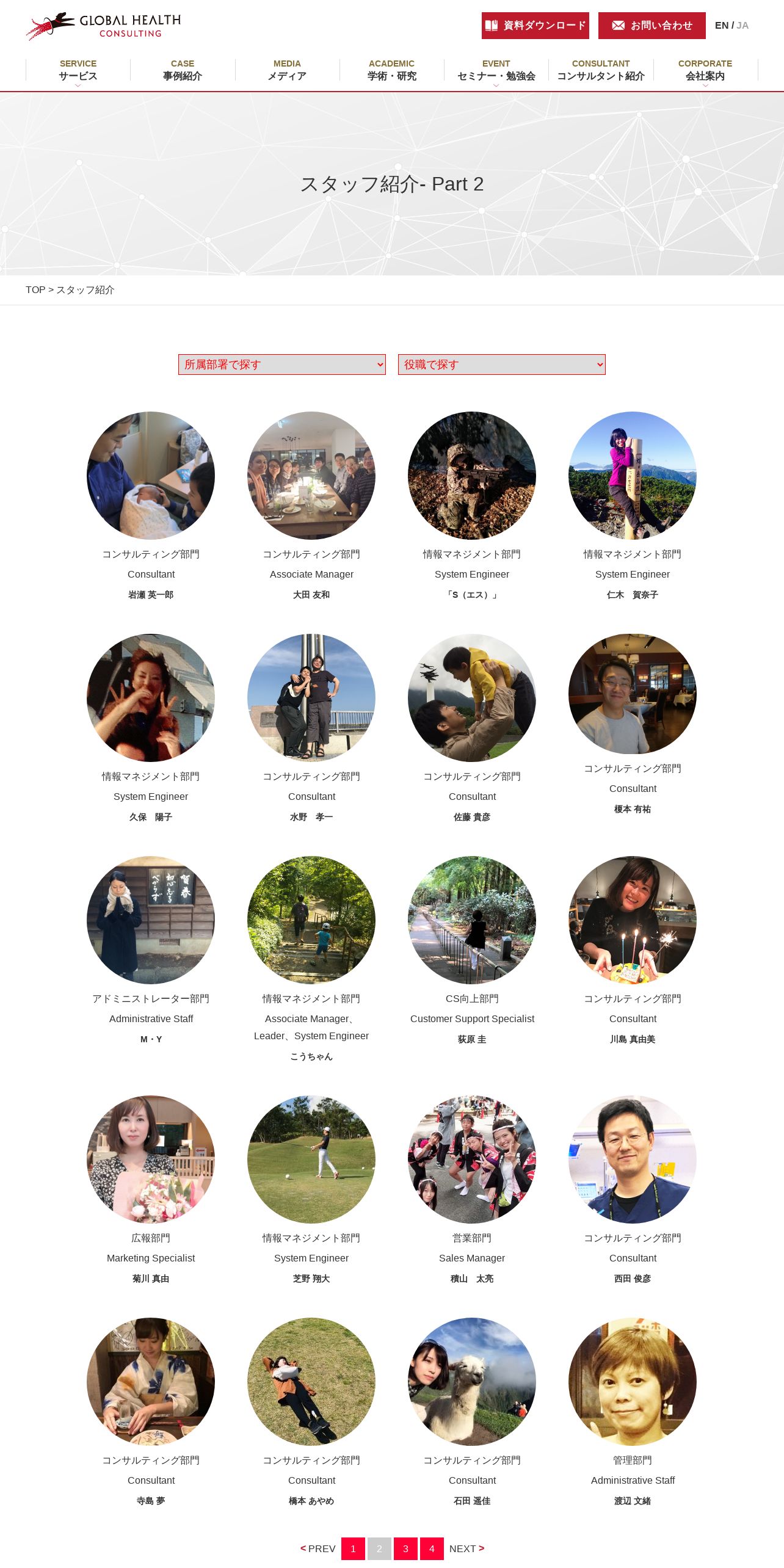Tap the 資料ダウンロード button

coord(535,26)
